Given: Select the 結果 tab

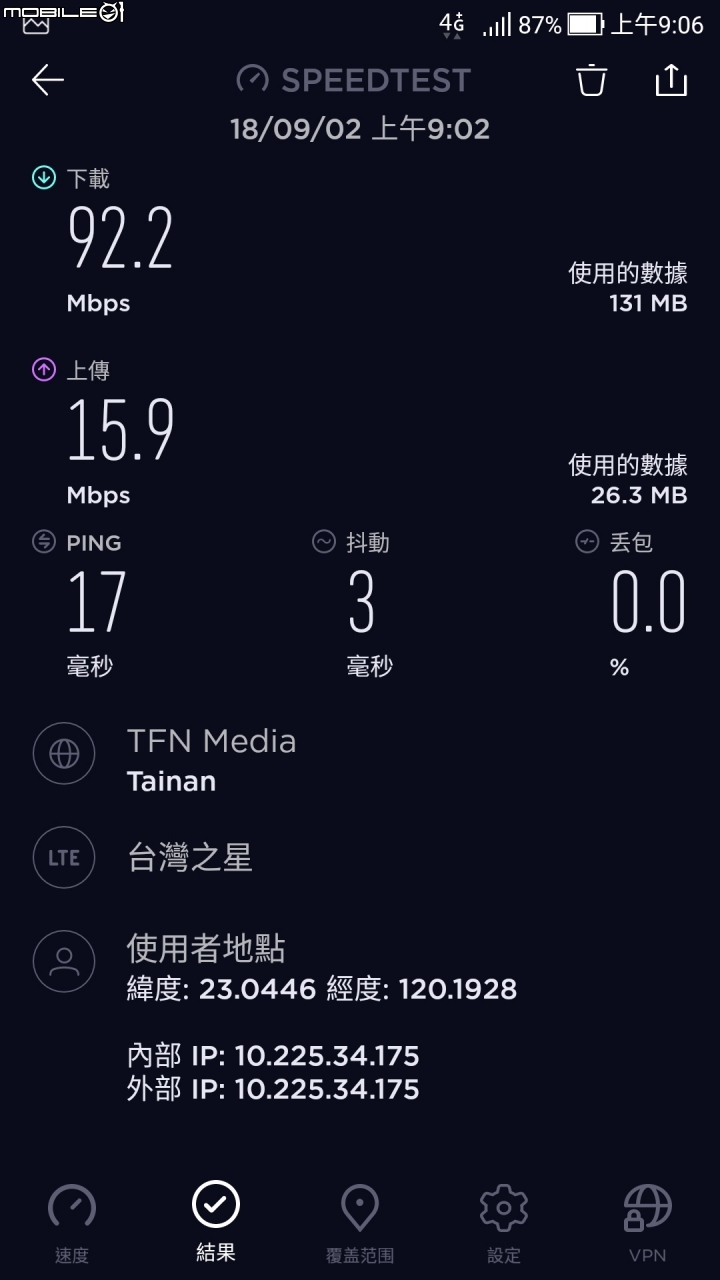Looking at the screenshot, I should click(216, 1221).
